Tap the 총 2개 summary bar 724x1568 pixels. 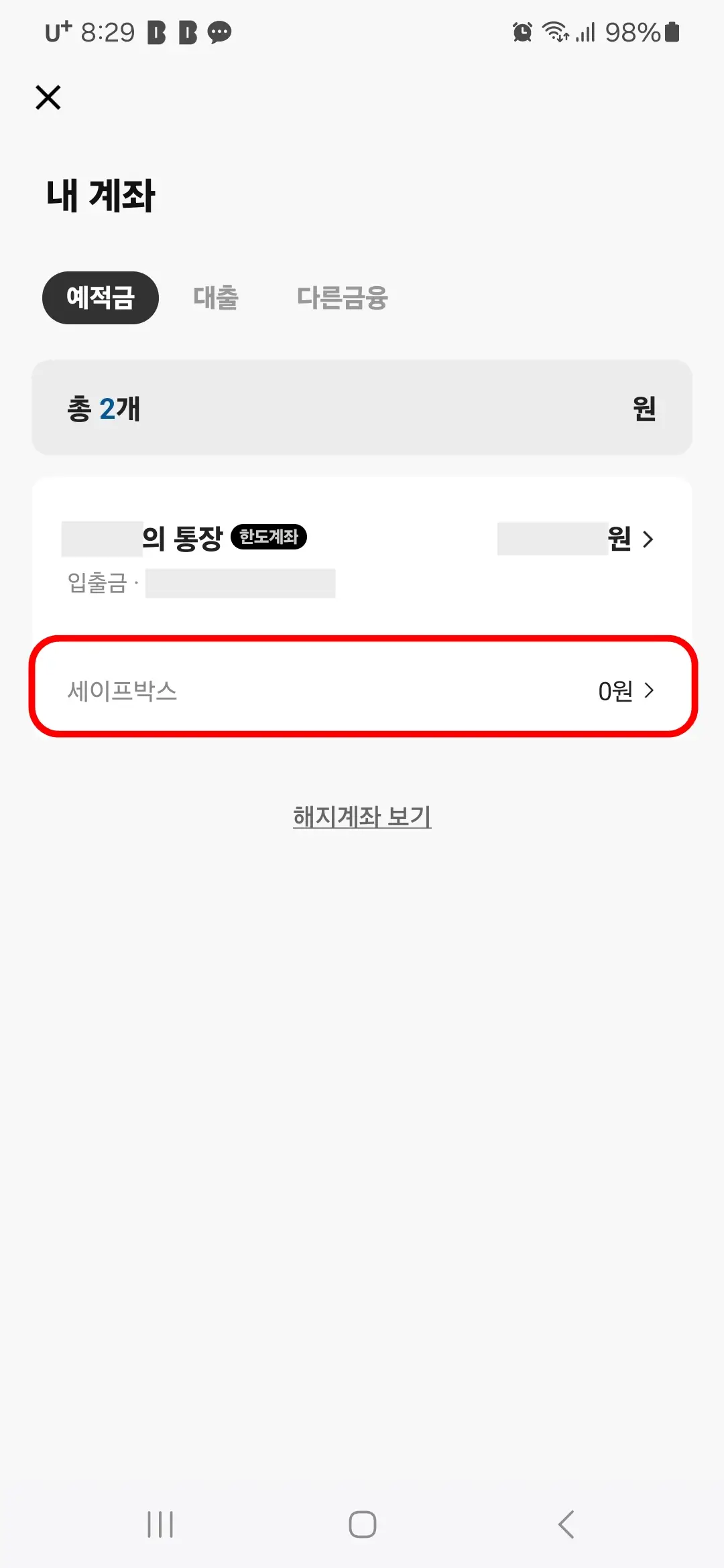(362, 407)
